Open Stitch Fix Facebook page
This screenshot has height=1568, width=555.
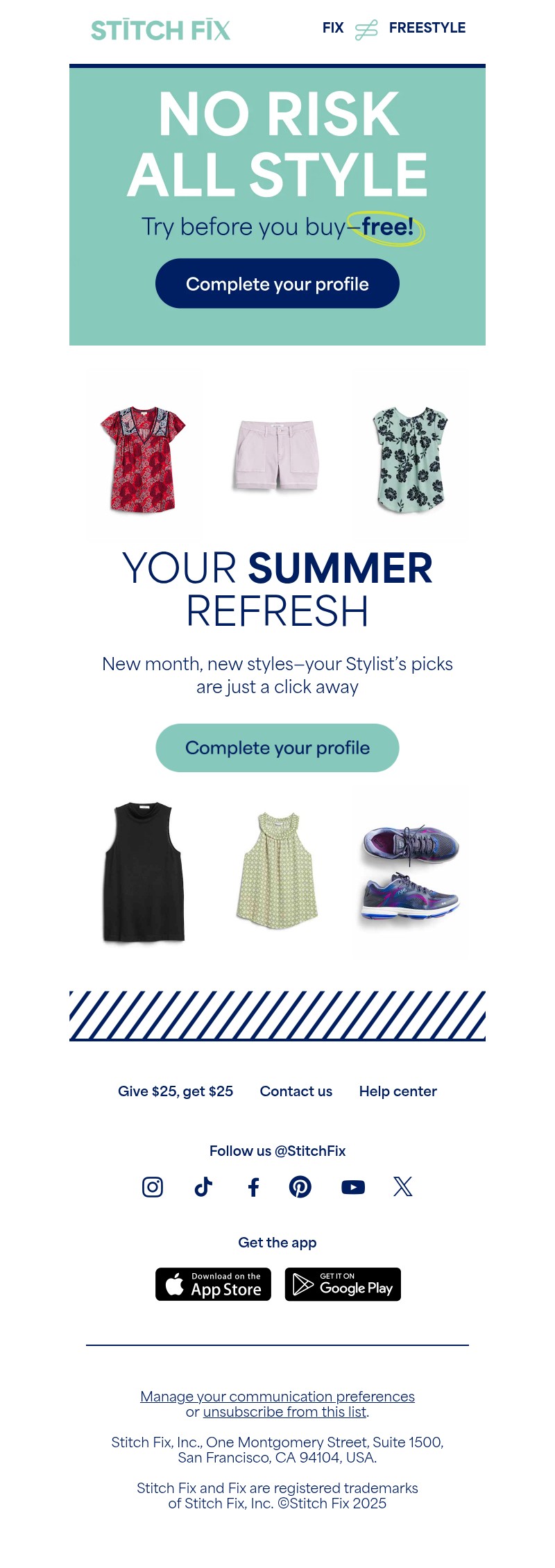pos(254,1187)
